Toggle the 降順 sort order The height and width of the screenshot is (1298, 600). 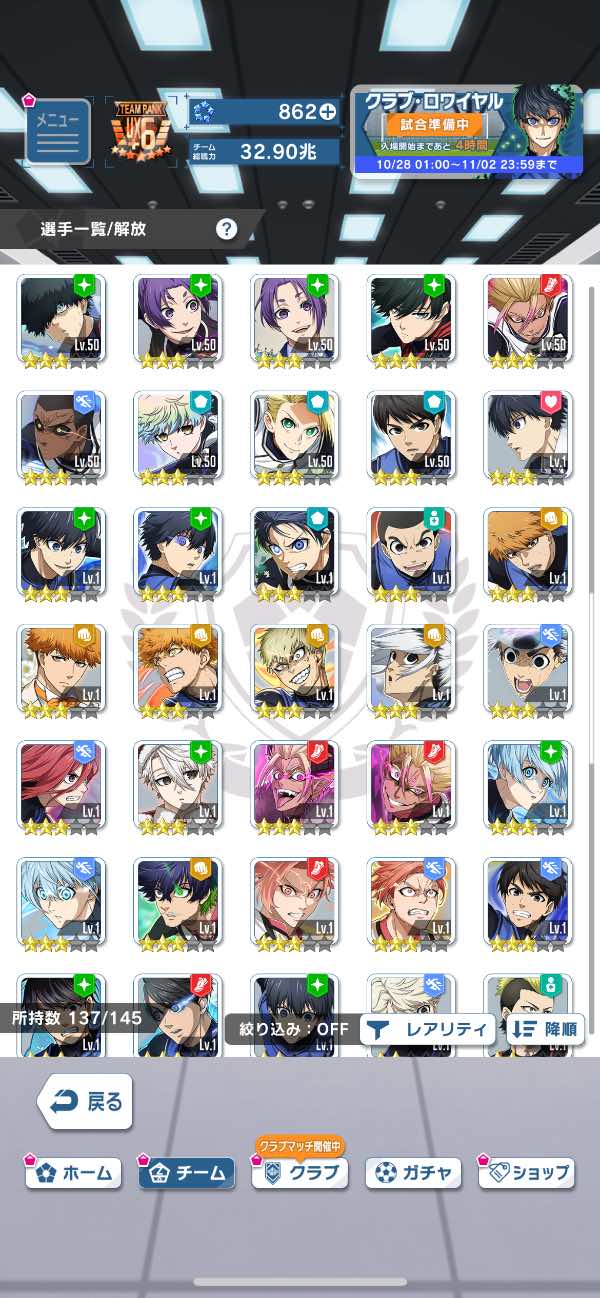[x=546, y=1029]
